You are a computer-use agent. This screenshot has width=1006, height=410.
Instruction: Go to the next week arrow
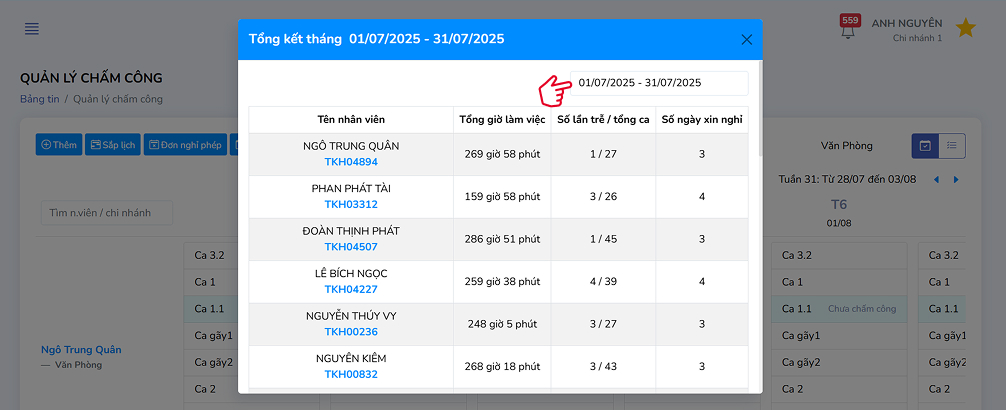(956, 180)
